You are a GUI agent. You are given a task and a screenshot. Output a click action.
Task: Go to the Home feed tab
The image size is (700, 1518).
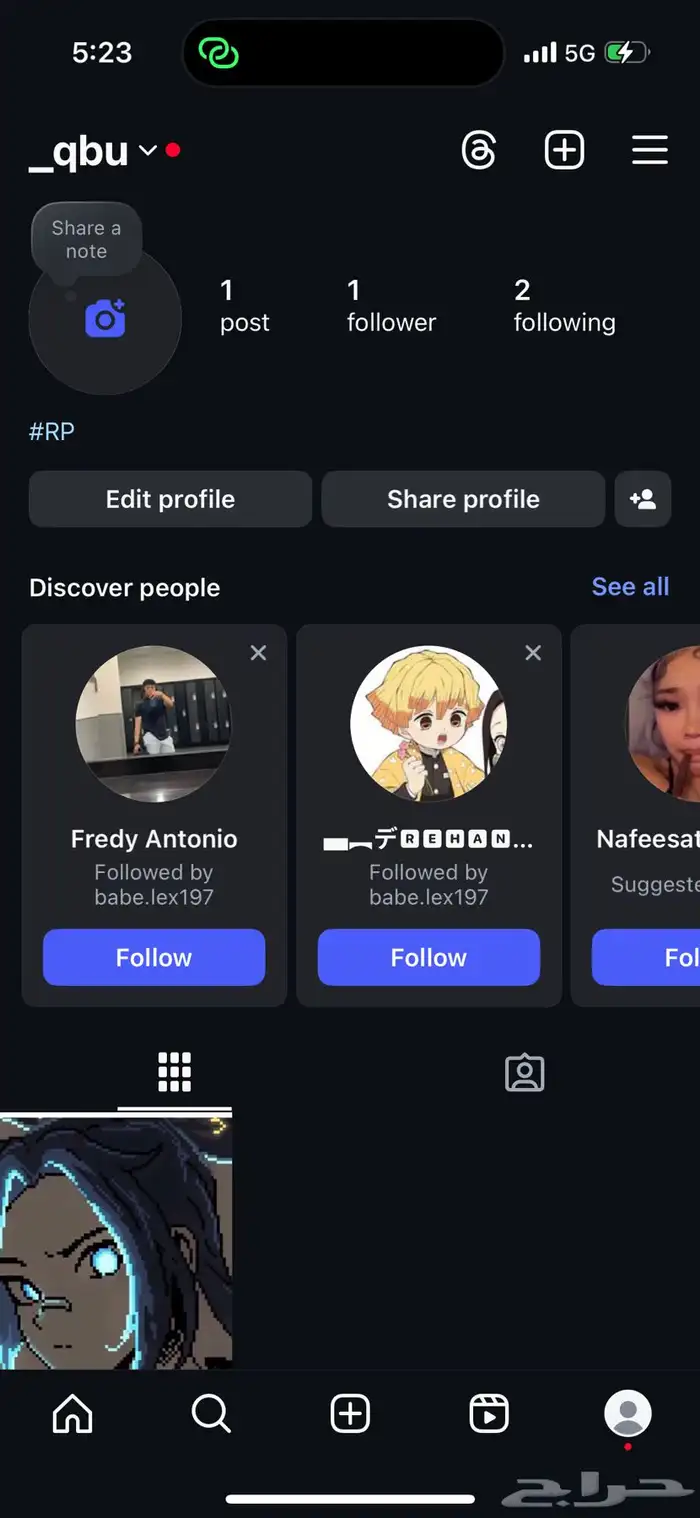72,1414
